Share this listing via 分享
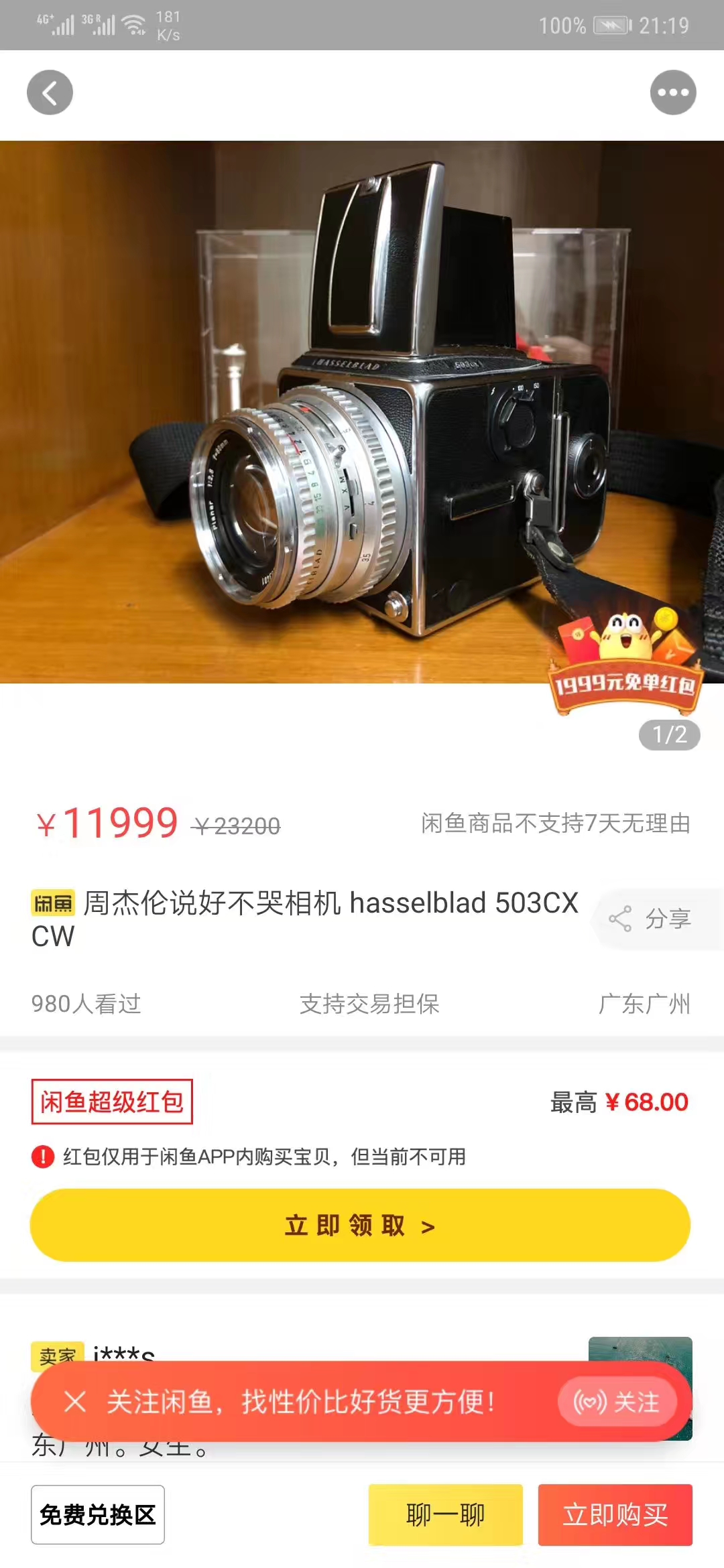Viewport: 724px width, 1568px height. click(650, 919)
